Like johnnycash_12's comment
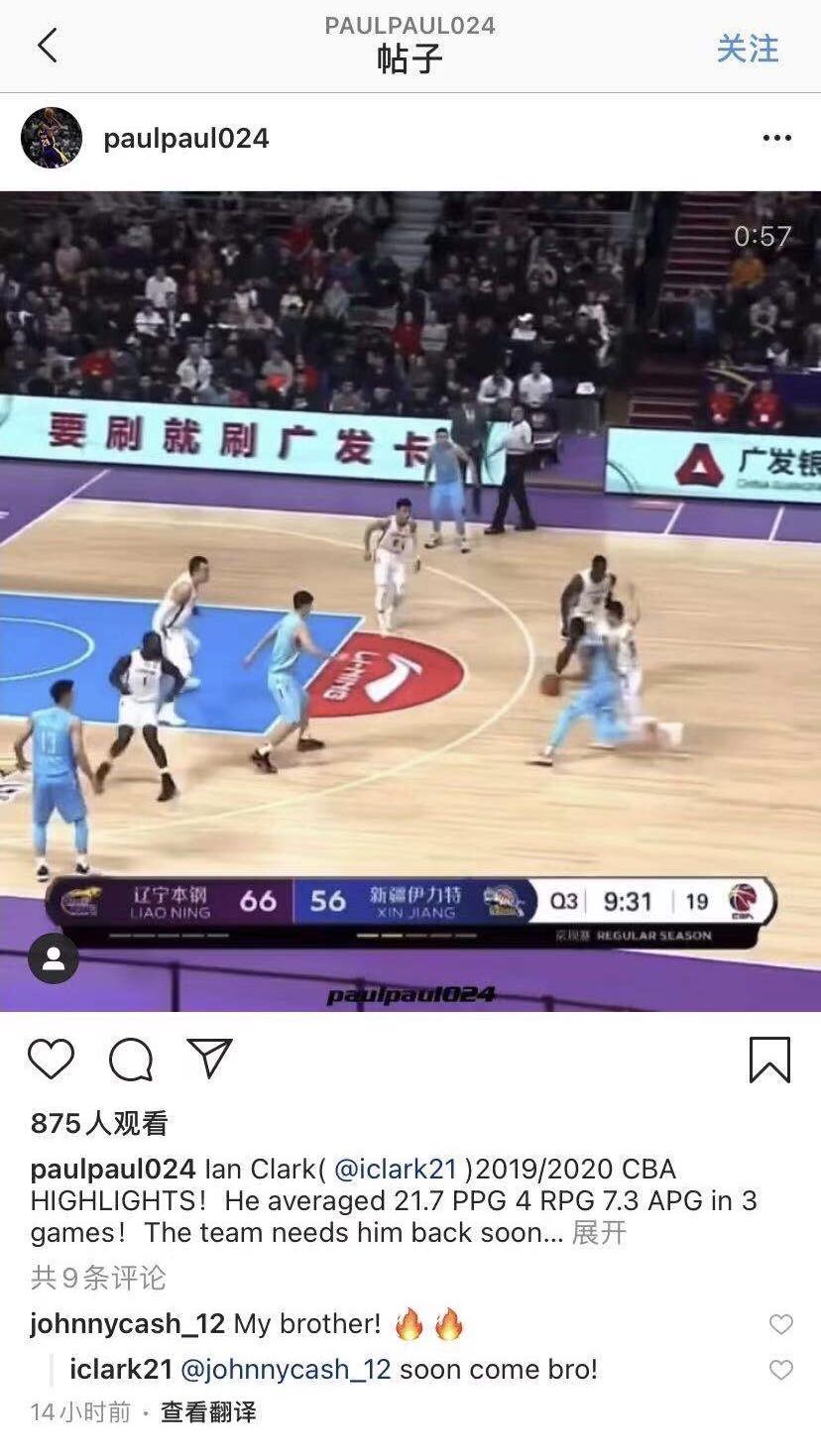The image size is (821, 1456). [781, 1324]
